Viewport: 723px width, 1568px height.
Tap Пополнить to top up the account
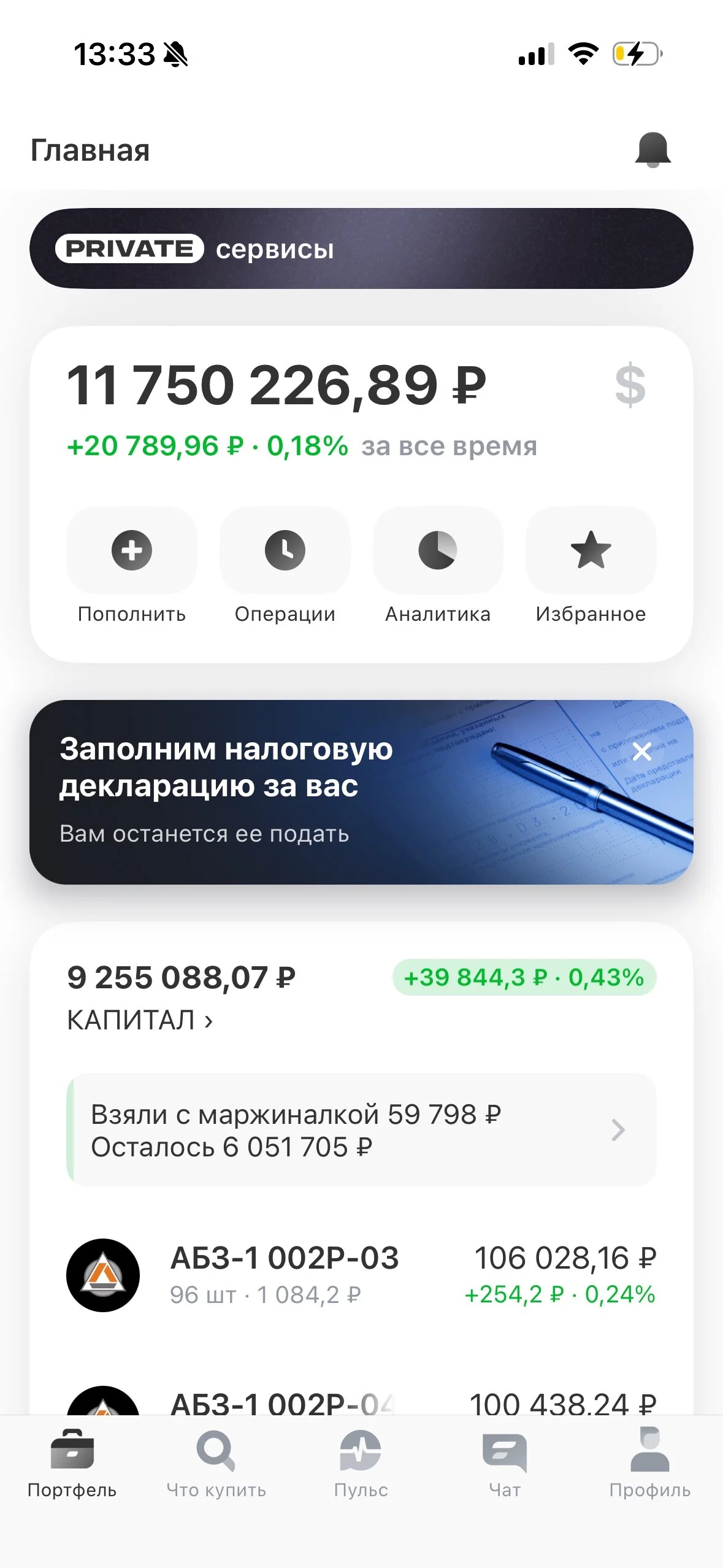pos(132,566)
